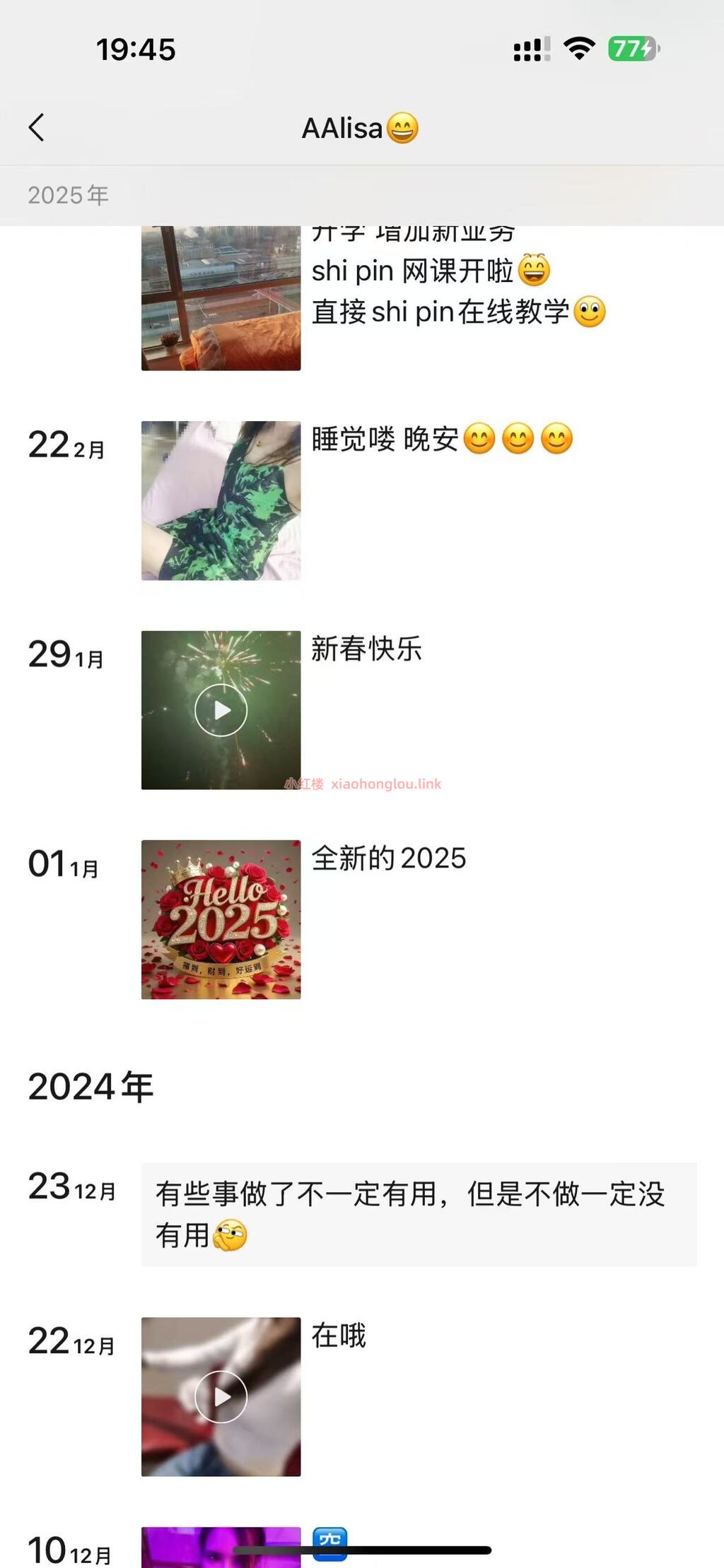The width and height of the screenshot is (724, 1568).
Task: Tap the 2024年 year header
Action: click(x=89, y=1087)
